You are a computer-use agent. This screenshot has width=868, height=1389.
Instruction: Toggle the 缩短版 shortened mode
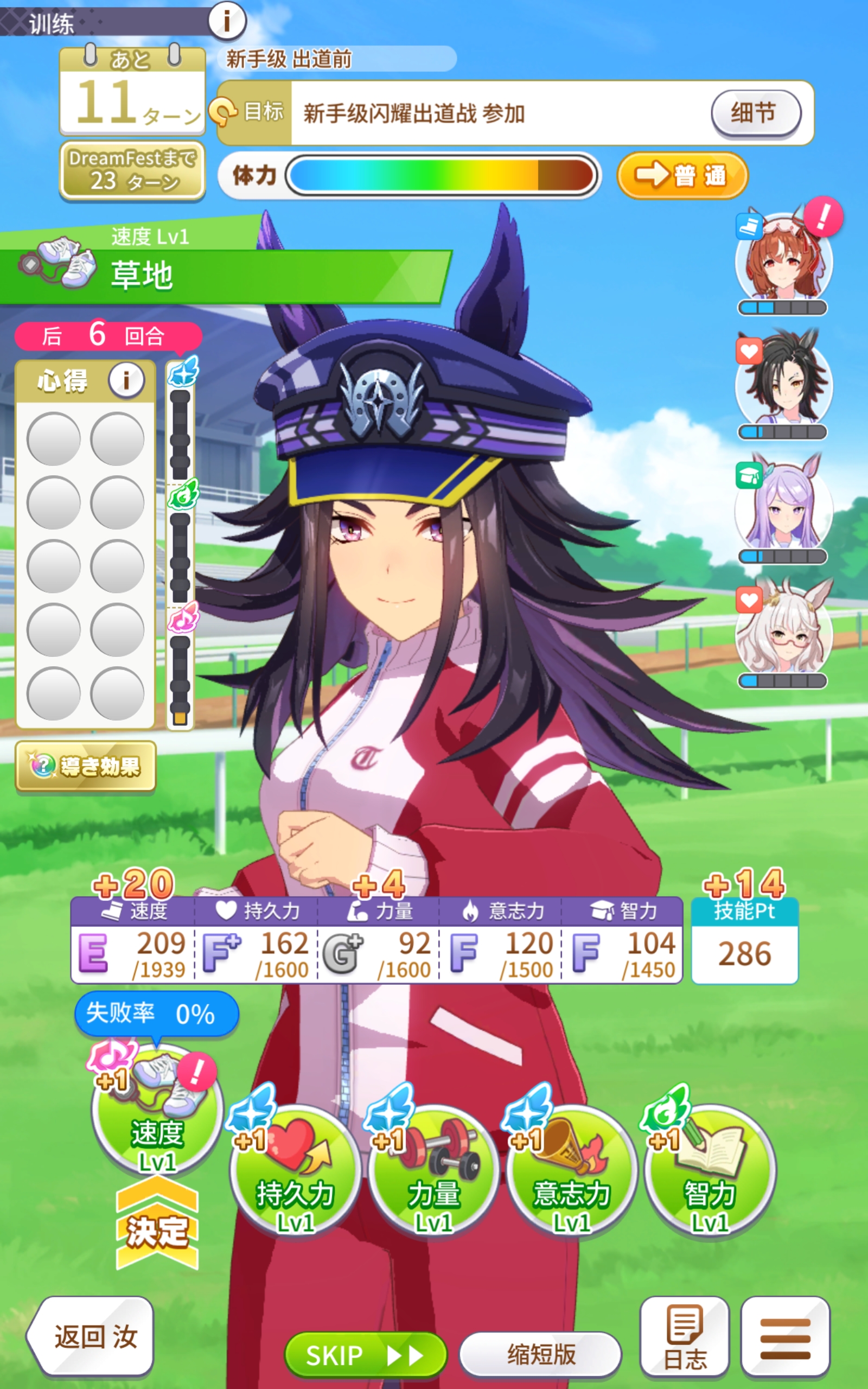point(540,1355)
